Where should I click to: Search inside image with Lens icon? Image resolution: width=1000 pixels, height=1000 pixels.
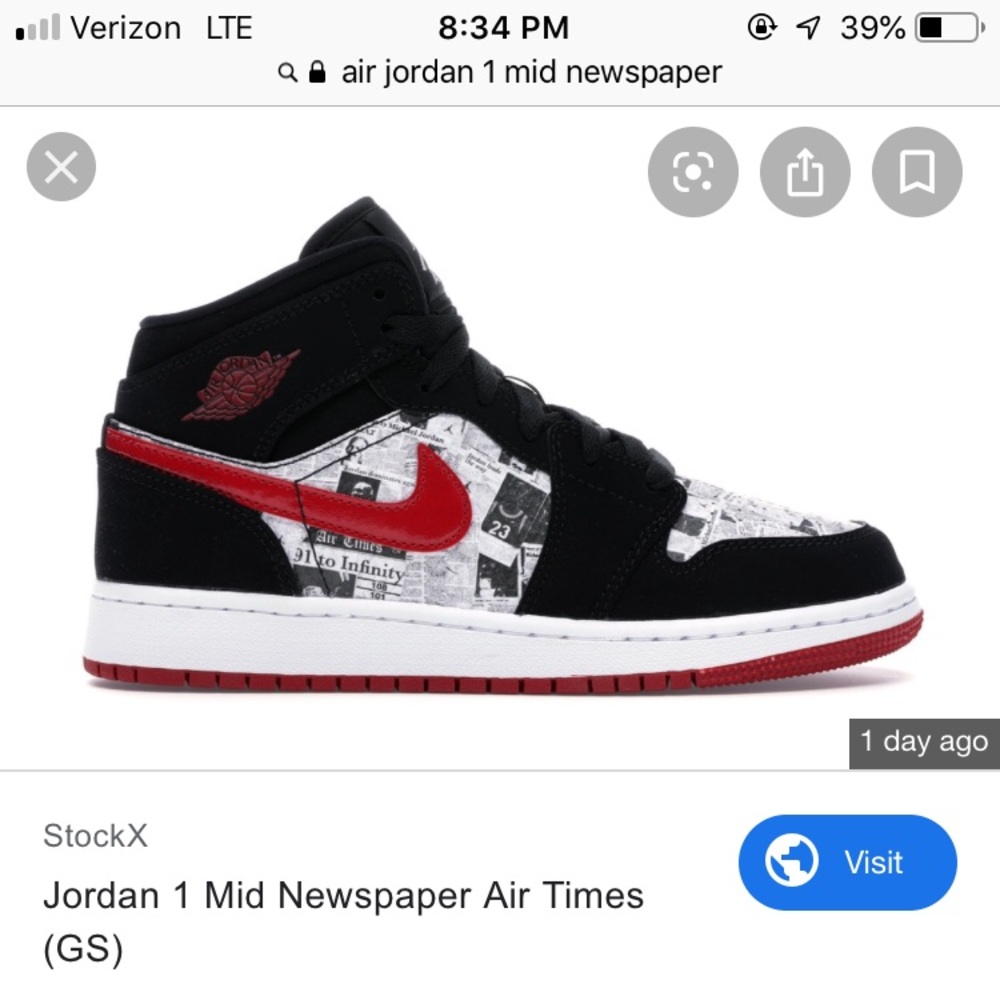(x=692, y=173)
